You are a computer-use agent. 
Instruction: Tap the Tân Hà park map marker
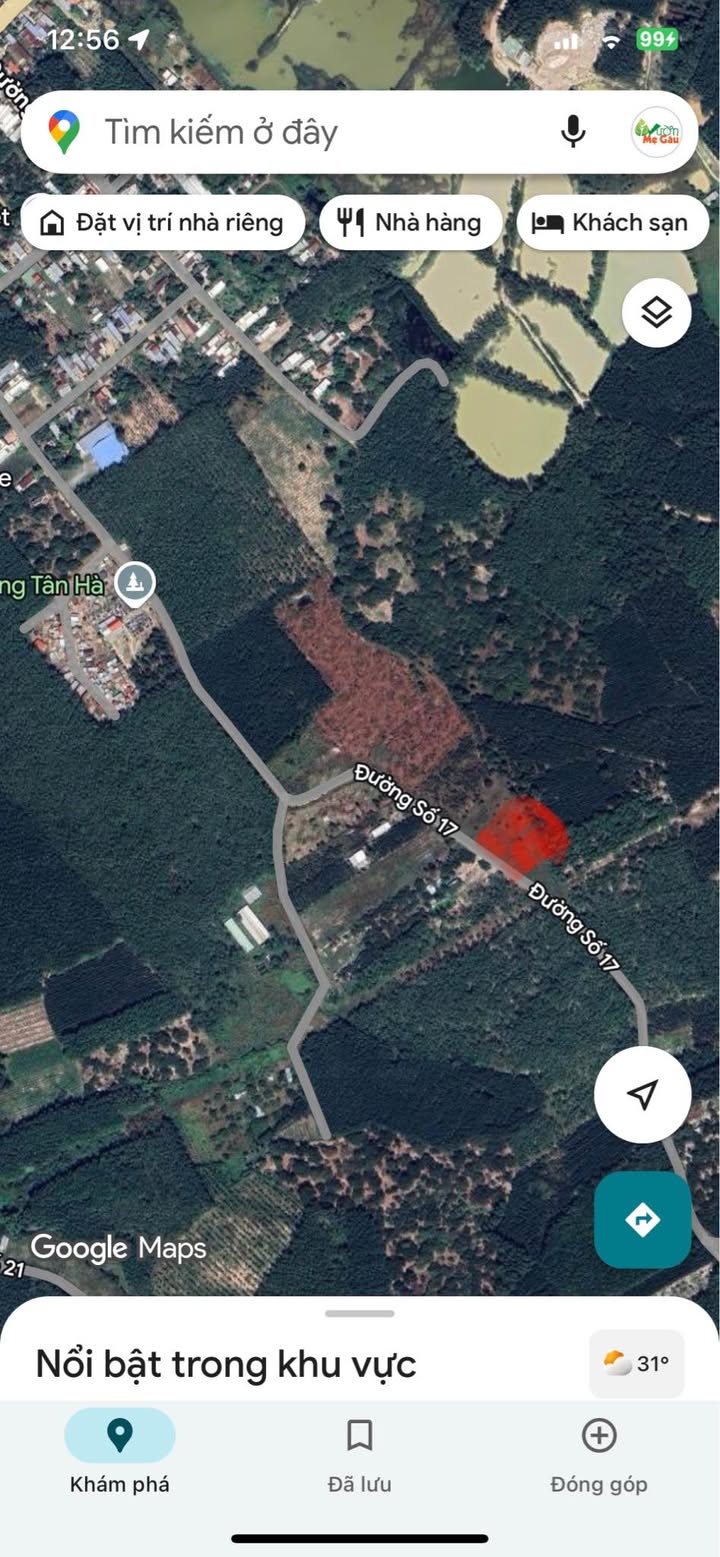click(x=133, y=582)
